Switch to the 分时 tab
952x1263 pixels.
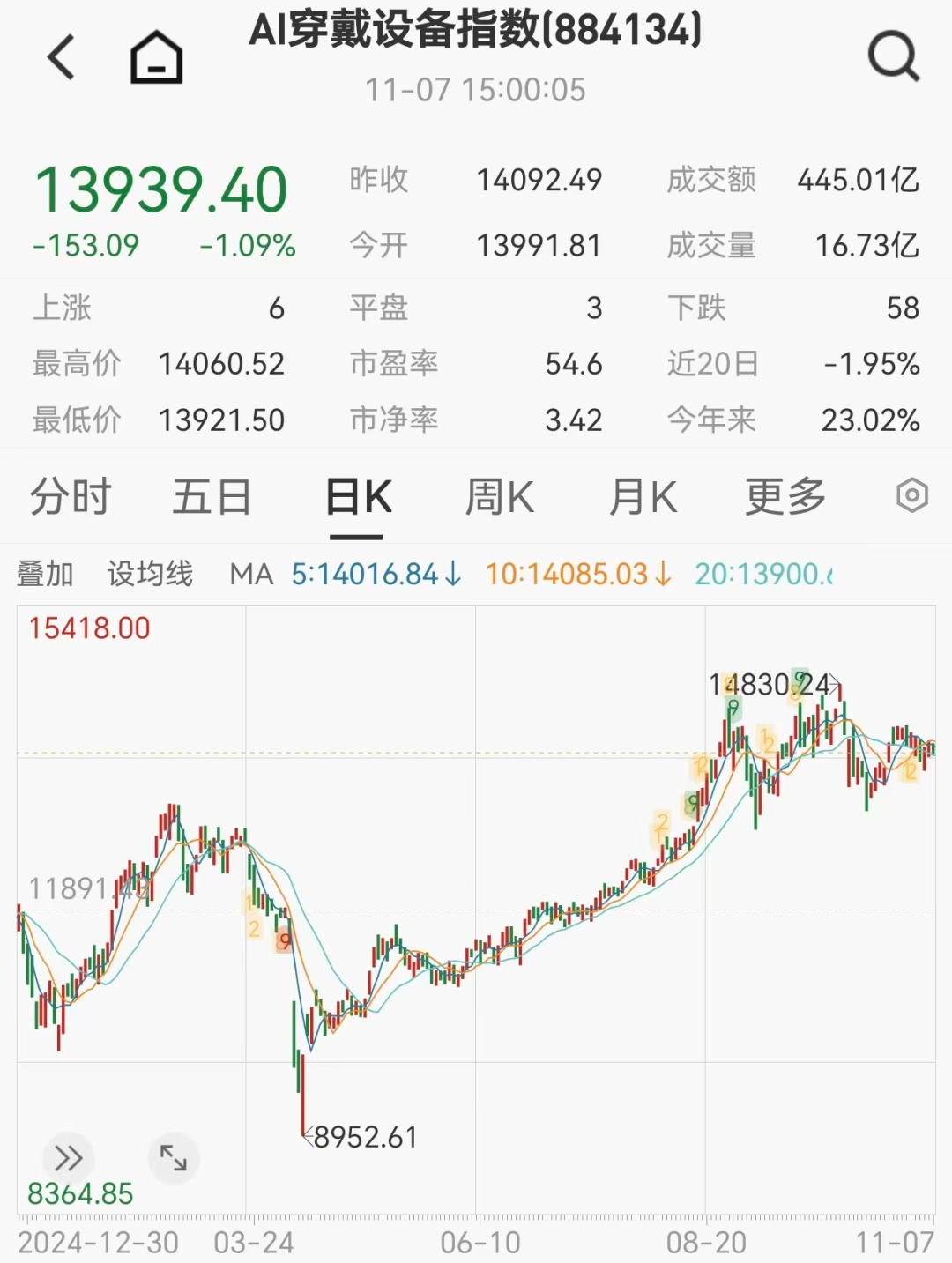coord(71,496)
